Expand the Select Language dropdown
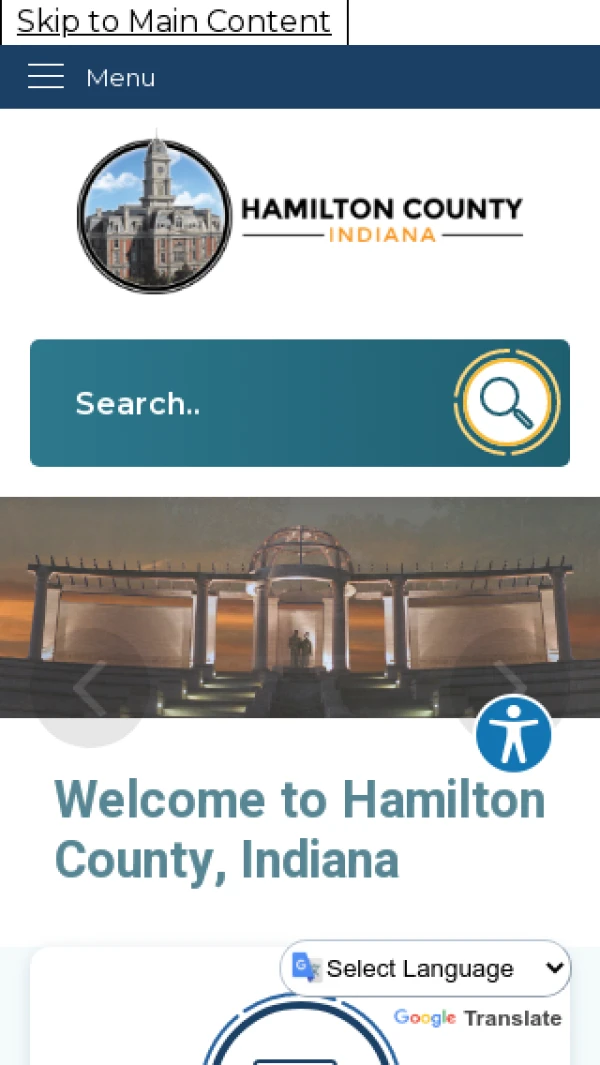The height and width of the screenshot is (1065, 600). pos(427,968)
